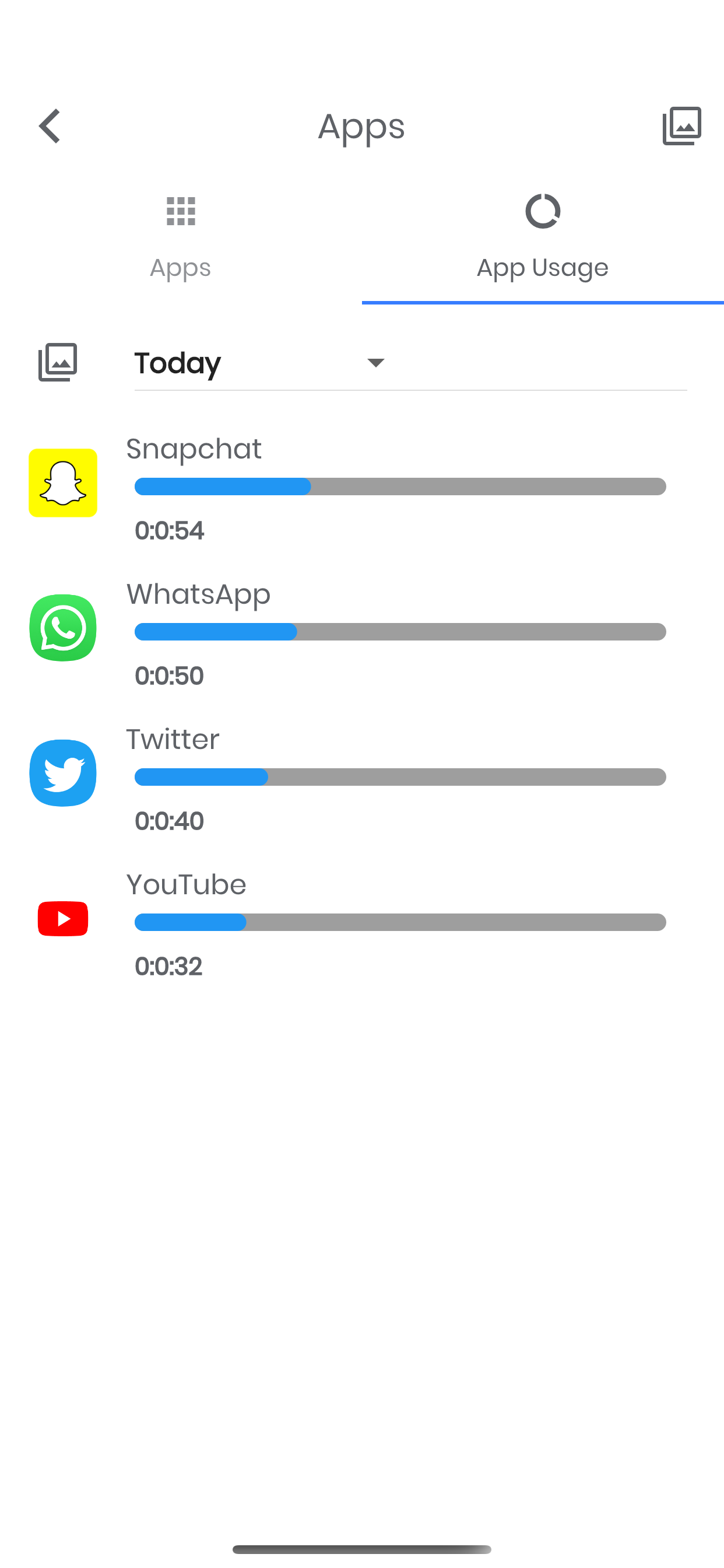Expand the date range selector arrow
This screenshot has width=724, height=1568.
pos(376,362)
